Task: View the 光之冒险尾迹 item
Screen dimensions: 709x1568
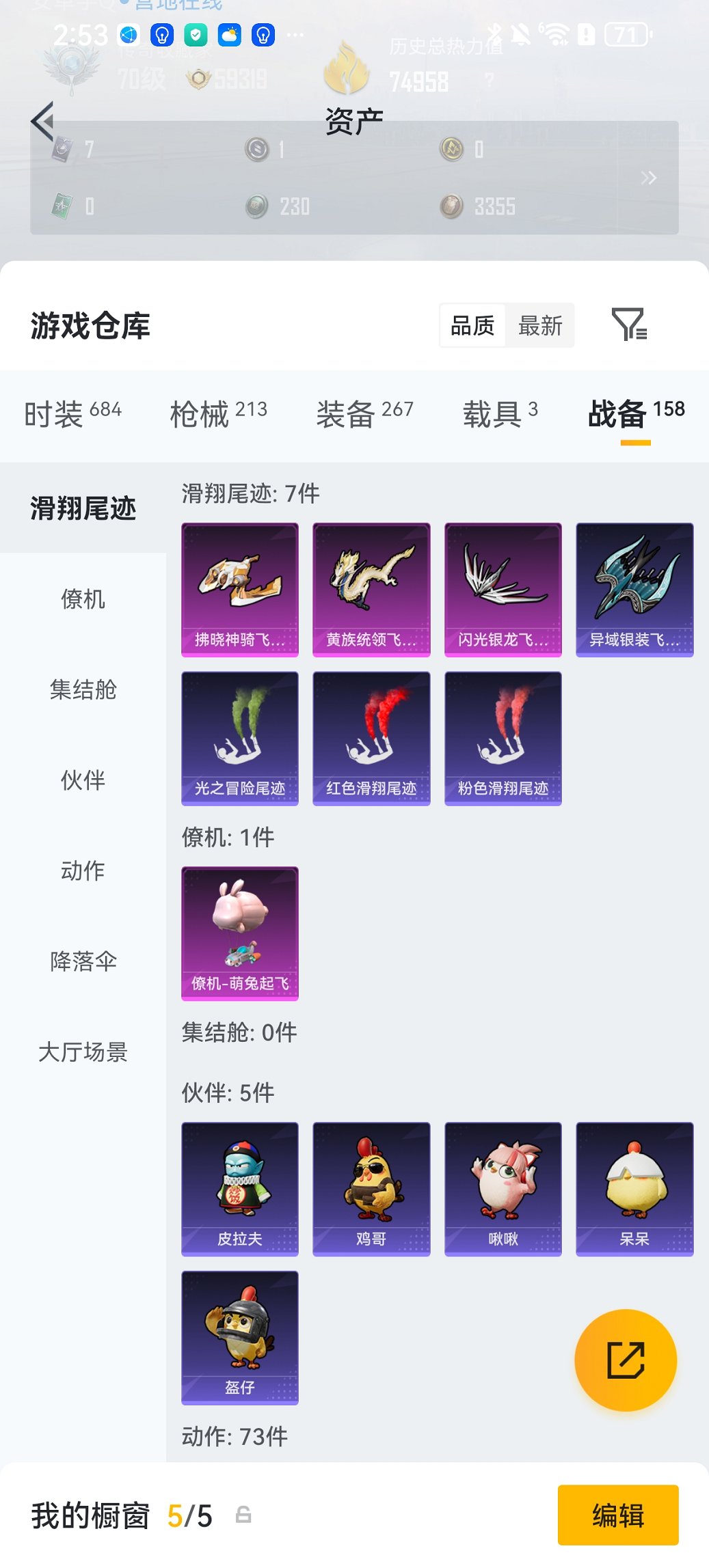Action: tap(240, 738)
